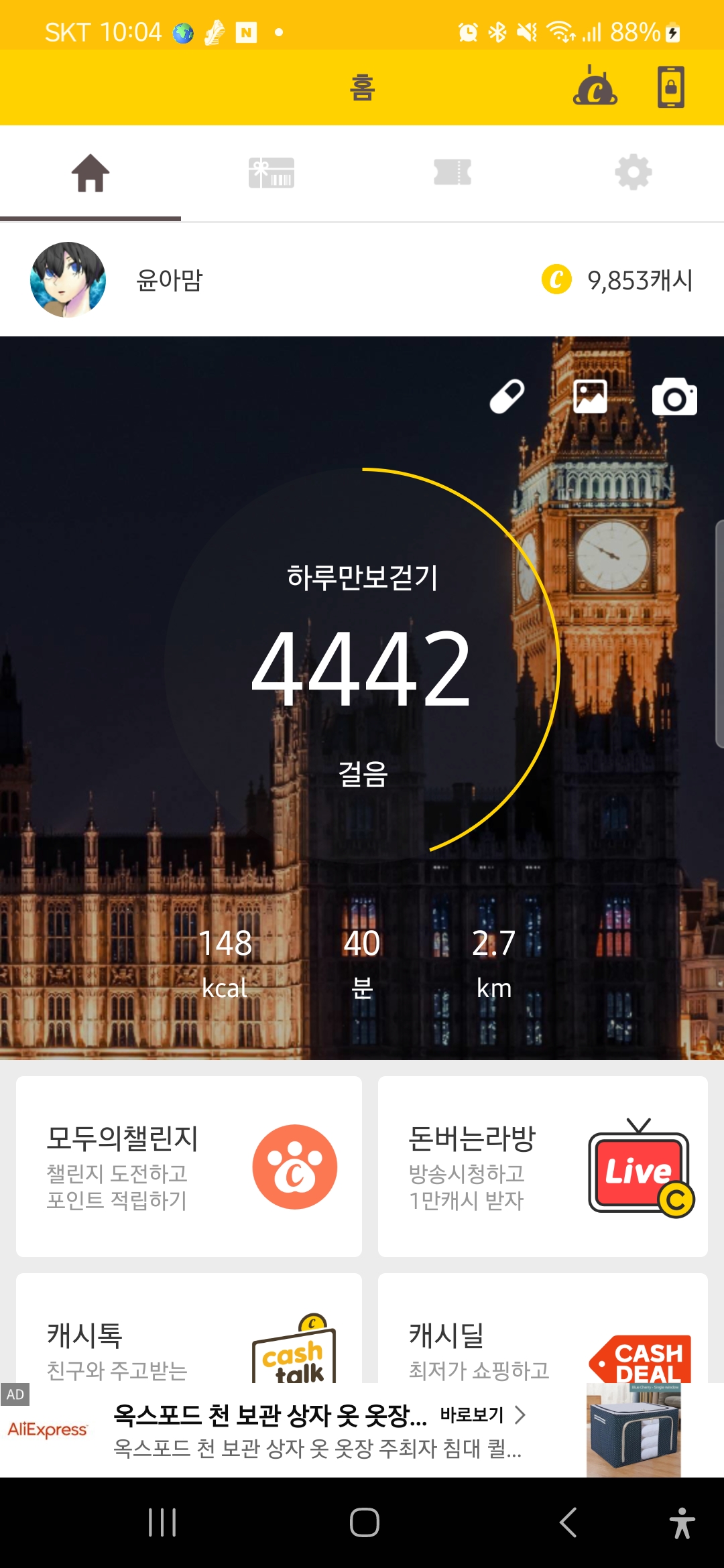
Task: Switch to the gift coupon tab
Action: point(271,173)
